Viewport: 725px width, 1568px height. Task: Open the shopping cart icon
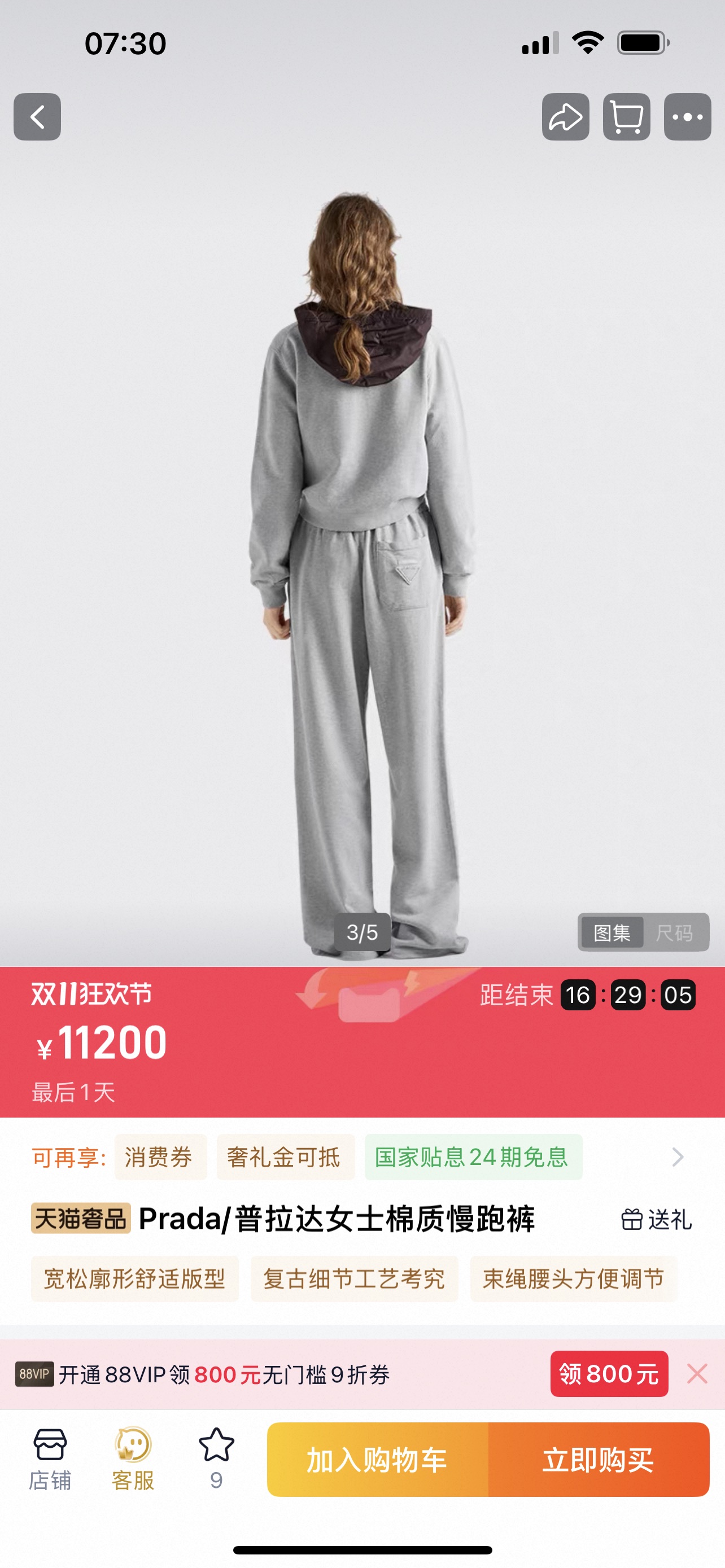click(x=626, y=117)
